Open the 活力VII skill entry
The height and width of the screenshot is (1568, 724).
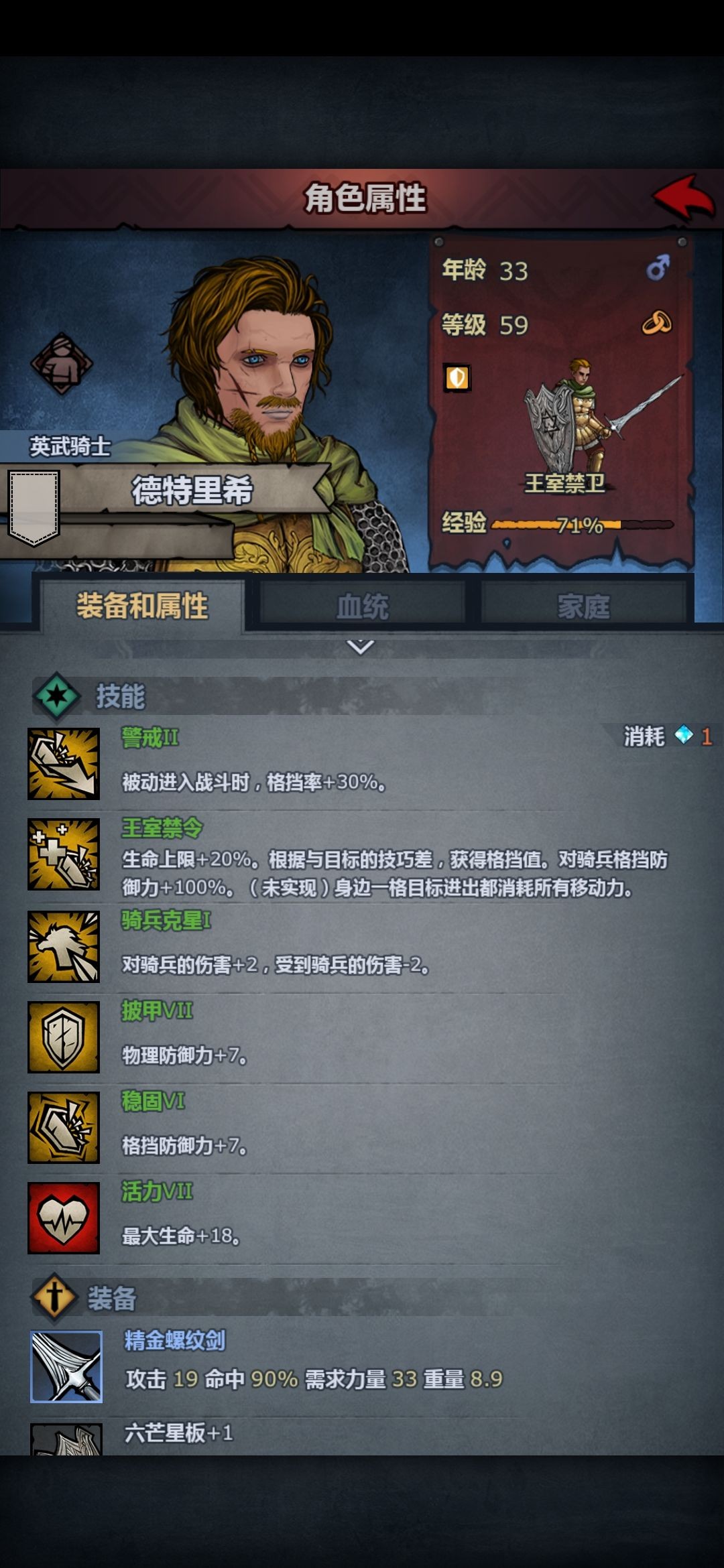(x=64, y=1218)
